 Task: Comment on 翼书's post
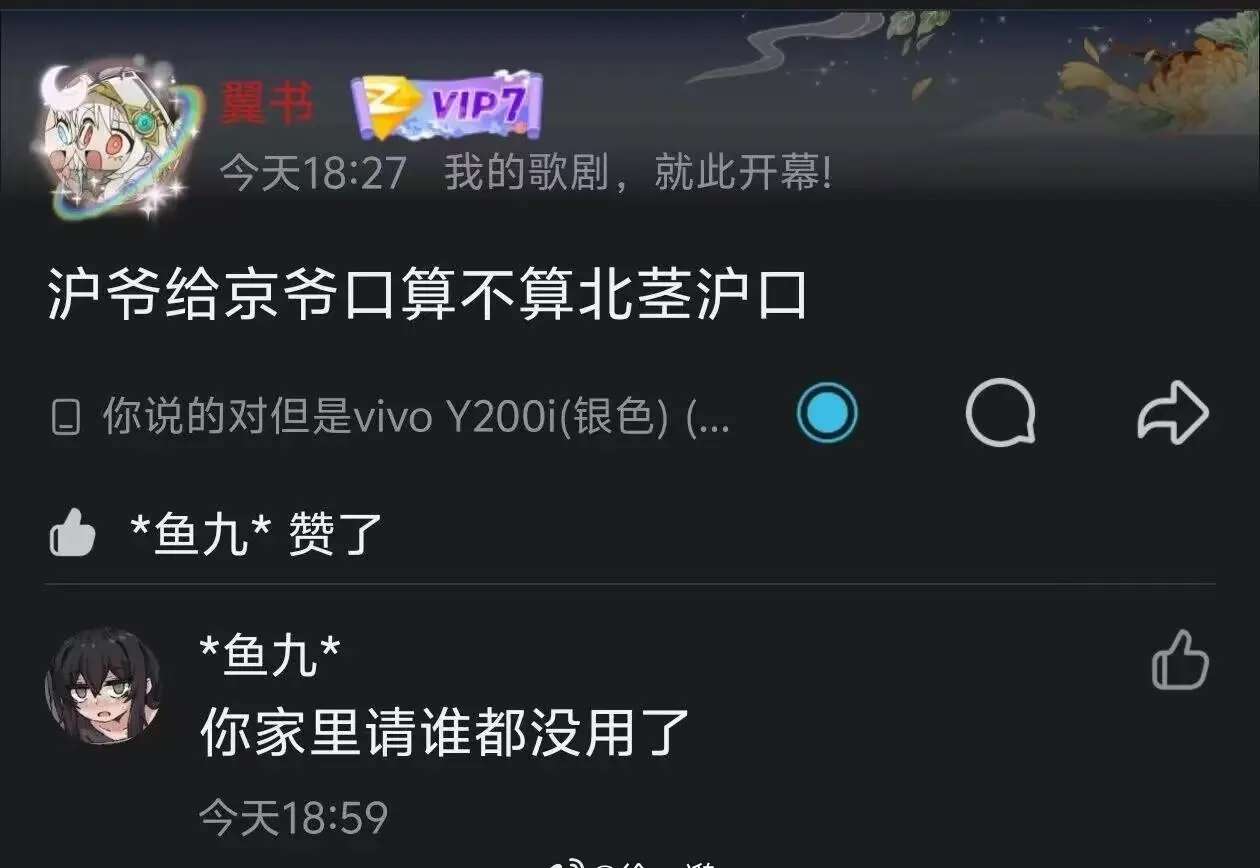click(x=1000, y=412)
